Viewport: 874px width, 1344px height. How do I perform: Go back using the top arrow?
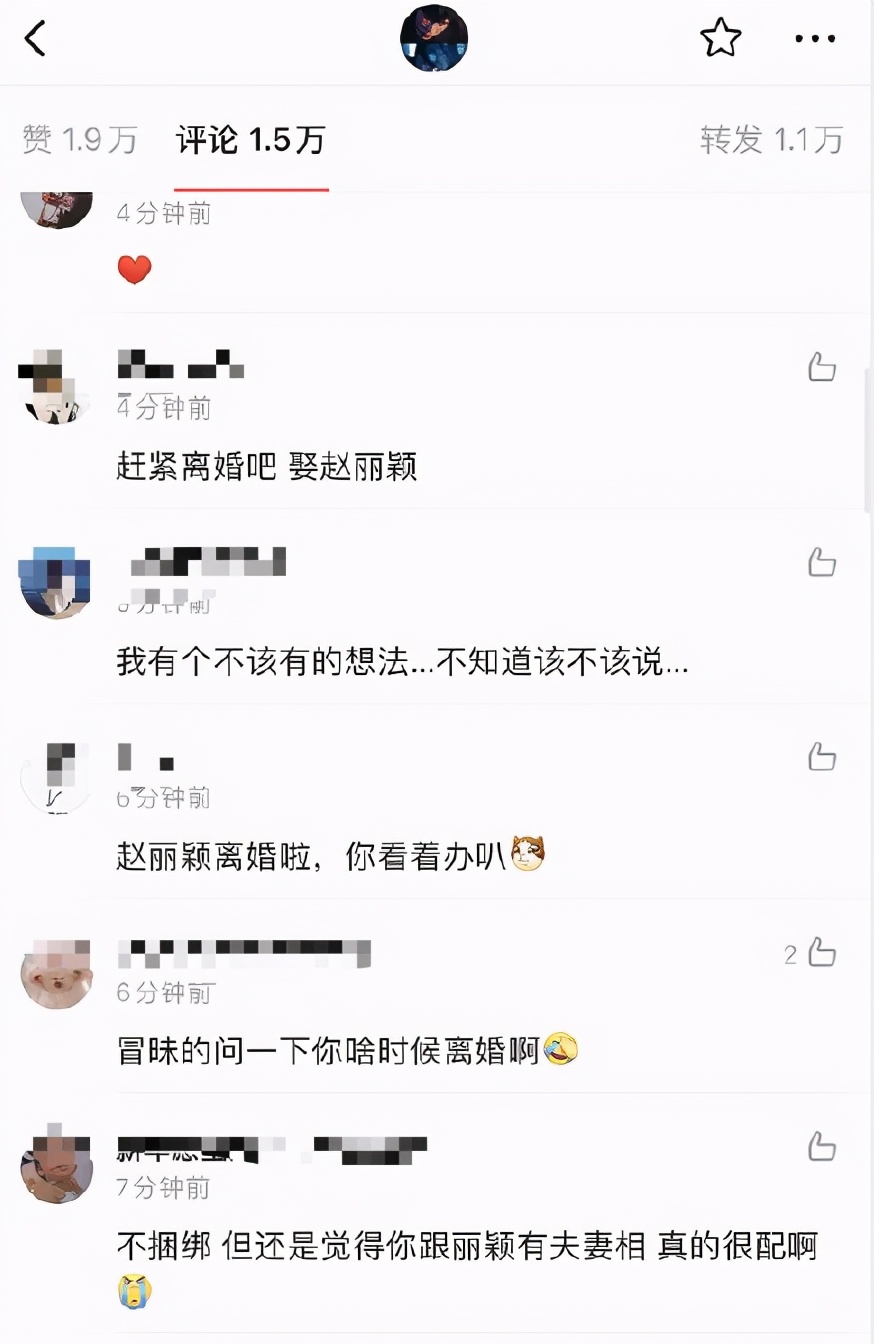pos(36,40)
